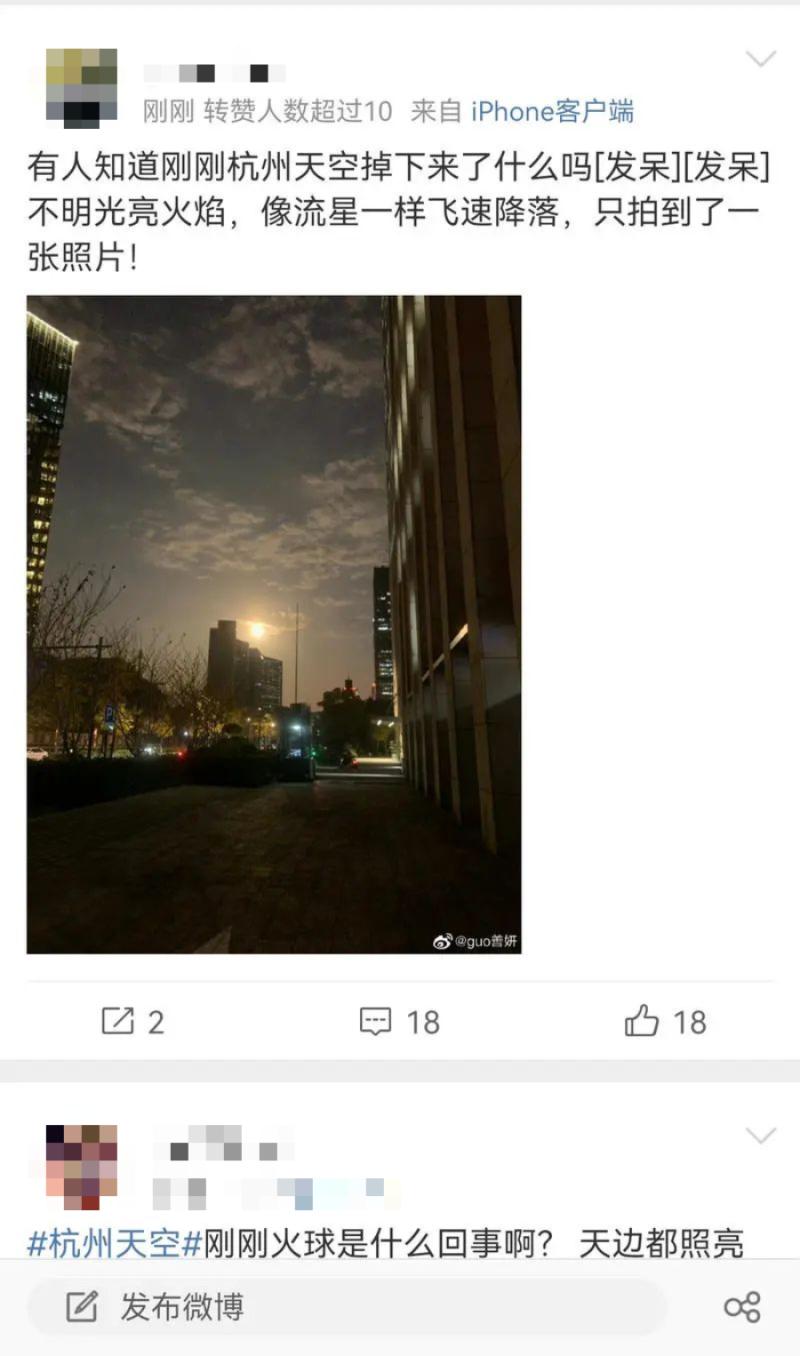800x1356 pixels.
Task: Open the iPhone客户端 source link
Action: coord(552,111)
